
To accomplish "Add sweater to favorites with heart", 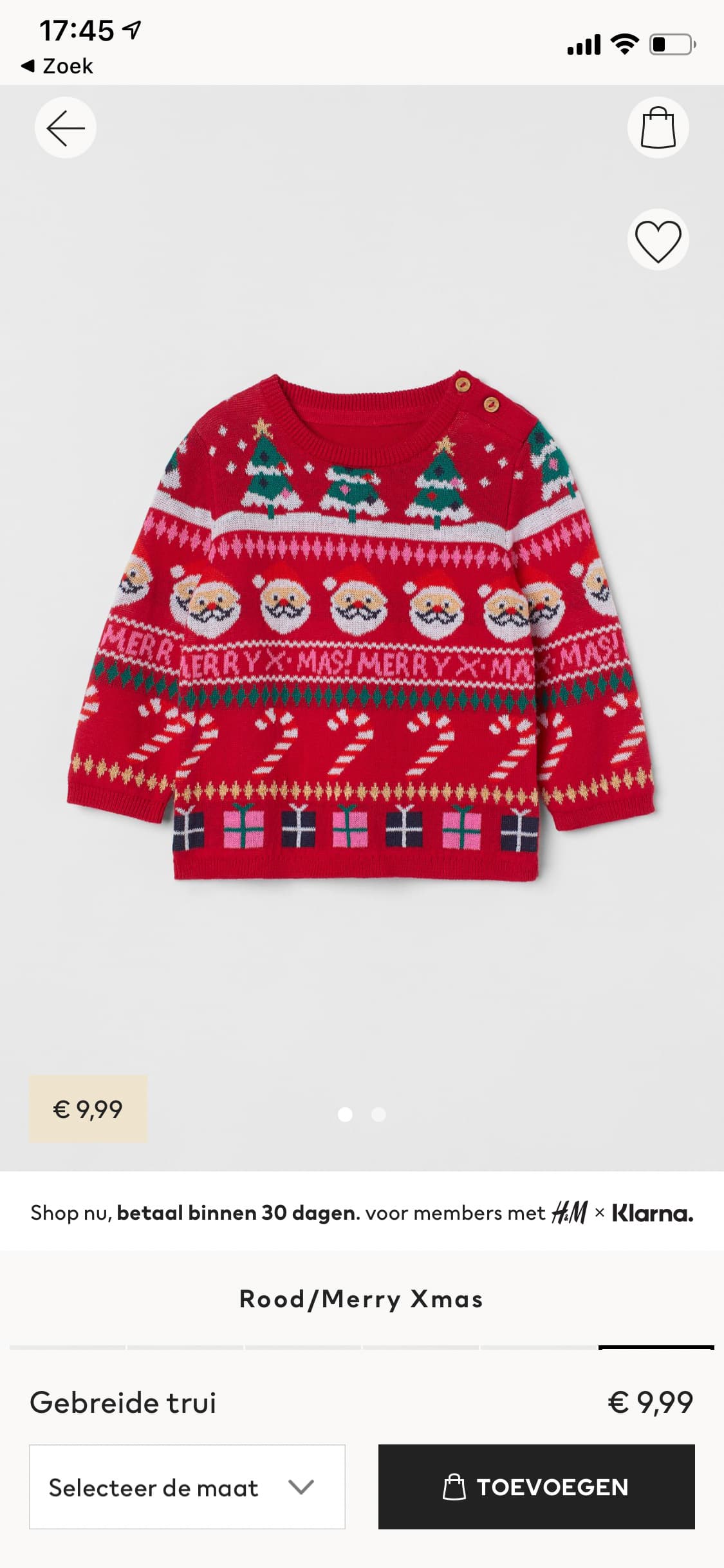I will pos(658,240).
